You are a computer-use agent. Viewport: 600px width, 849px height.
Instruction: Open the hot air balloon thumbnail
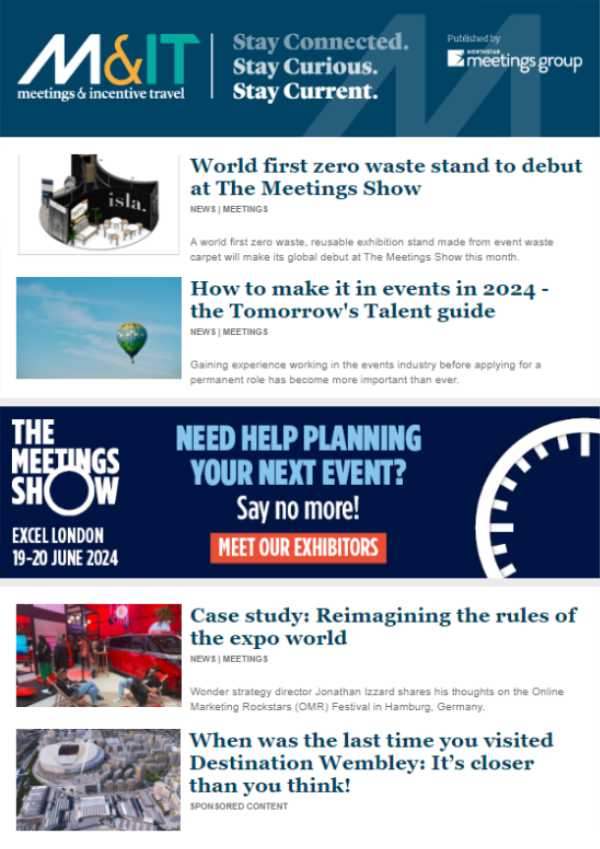point(99,328)
